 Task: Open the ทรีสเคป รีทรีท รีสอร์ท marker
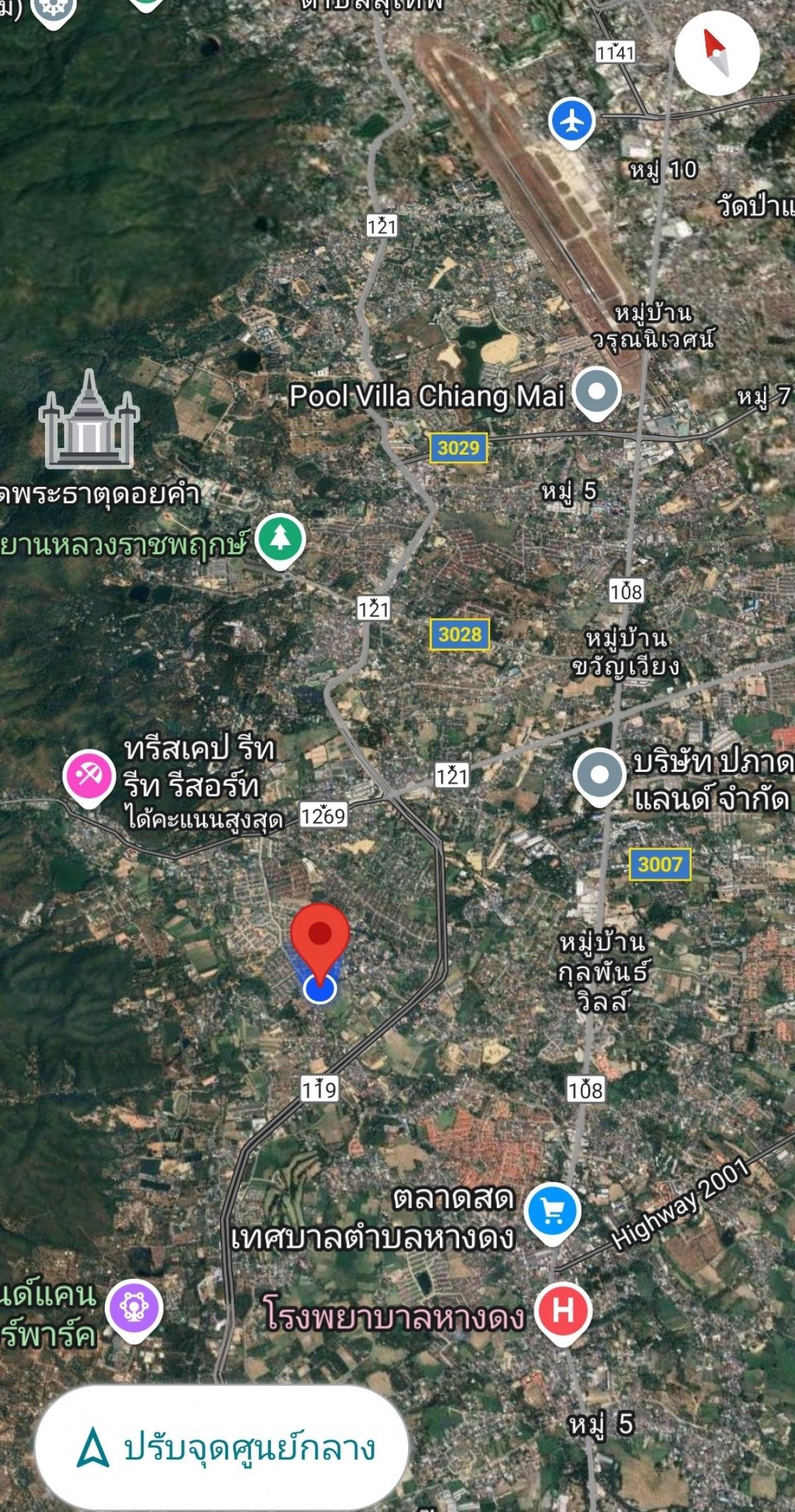tap(89, 775)
